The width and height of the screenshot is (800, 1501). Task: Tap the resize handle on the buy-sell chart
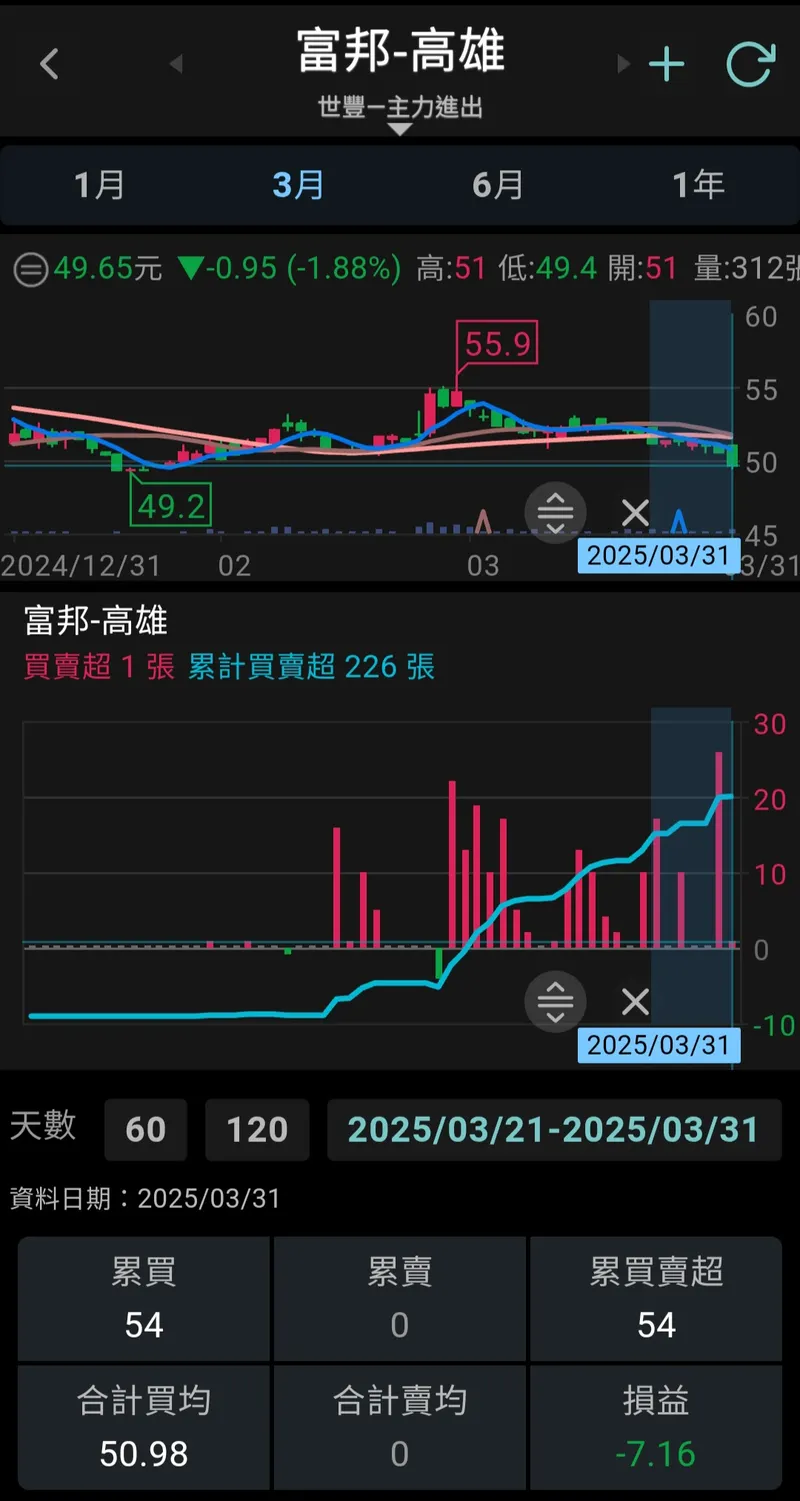(x=555, y=1001)
